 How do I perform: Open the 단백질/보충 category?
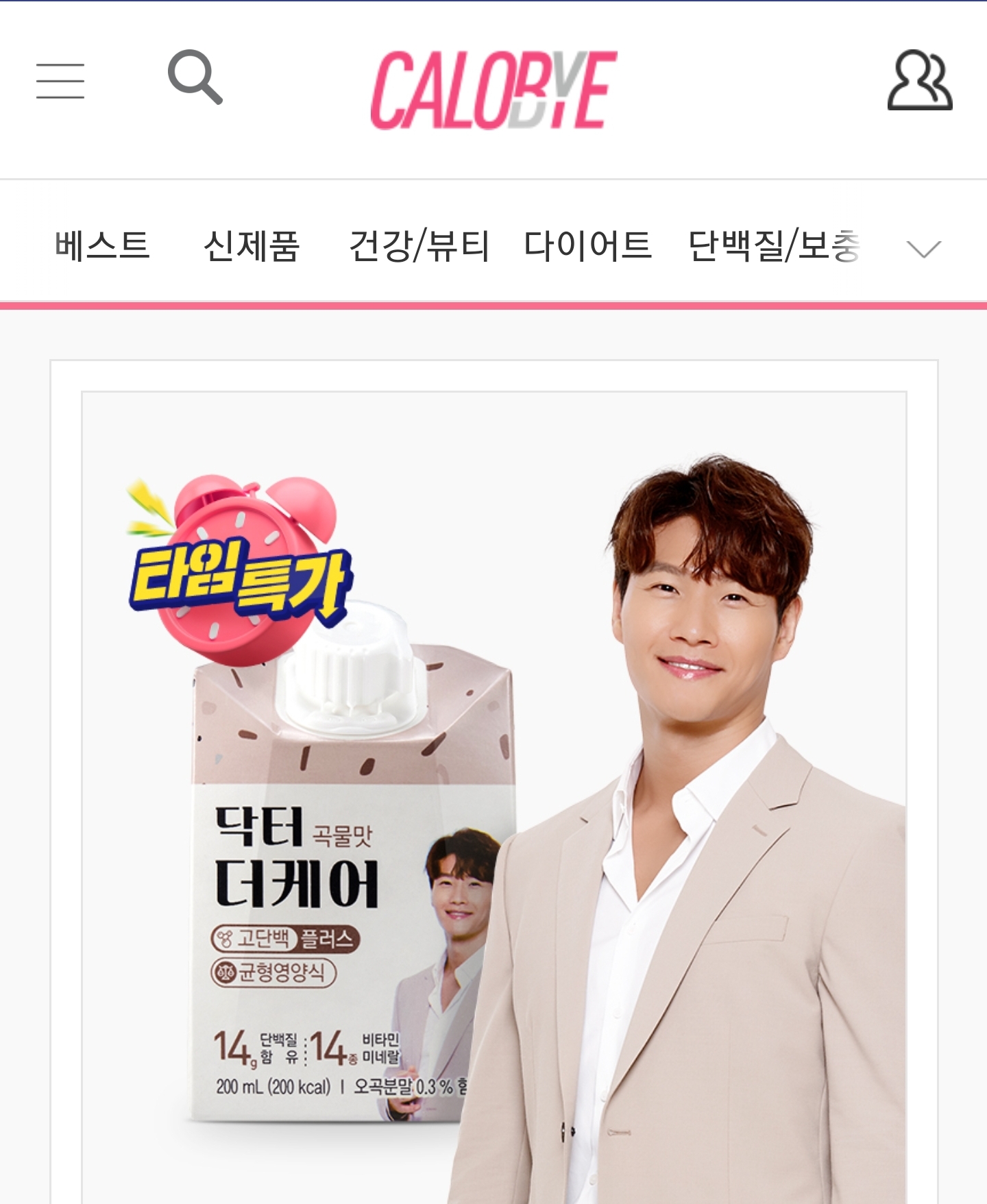pos(773,245)
